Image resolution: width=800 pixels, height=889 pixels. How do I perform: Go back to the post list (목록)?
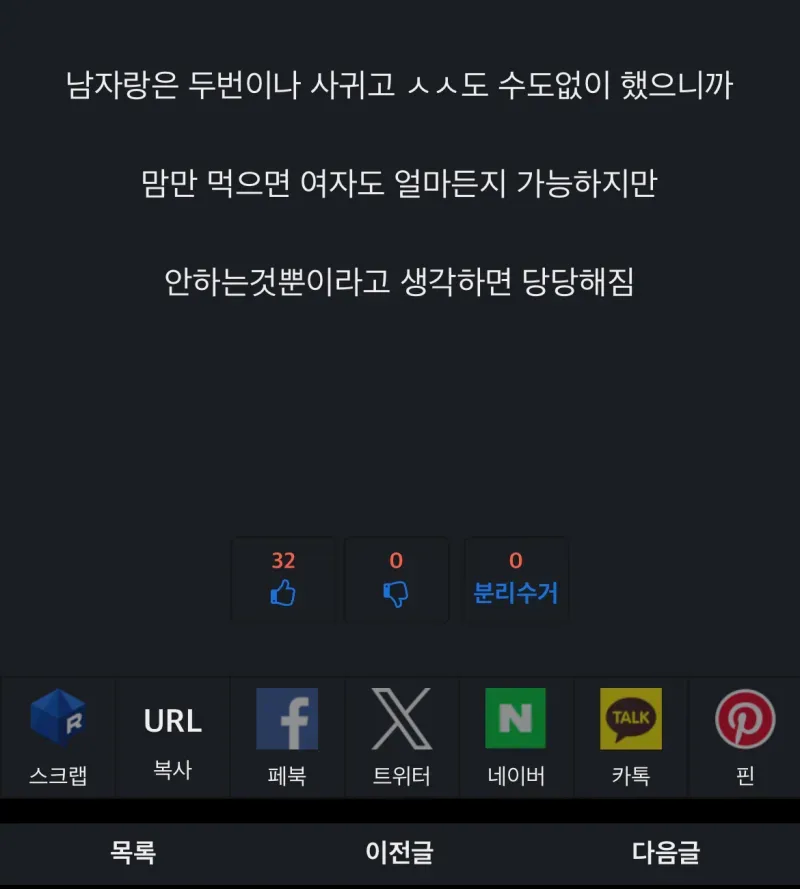(133, 853)
